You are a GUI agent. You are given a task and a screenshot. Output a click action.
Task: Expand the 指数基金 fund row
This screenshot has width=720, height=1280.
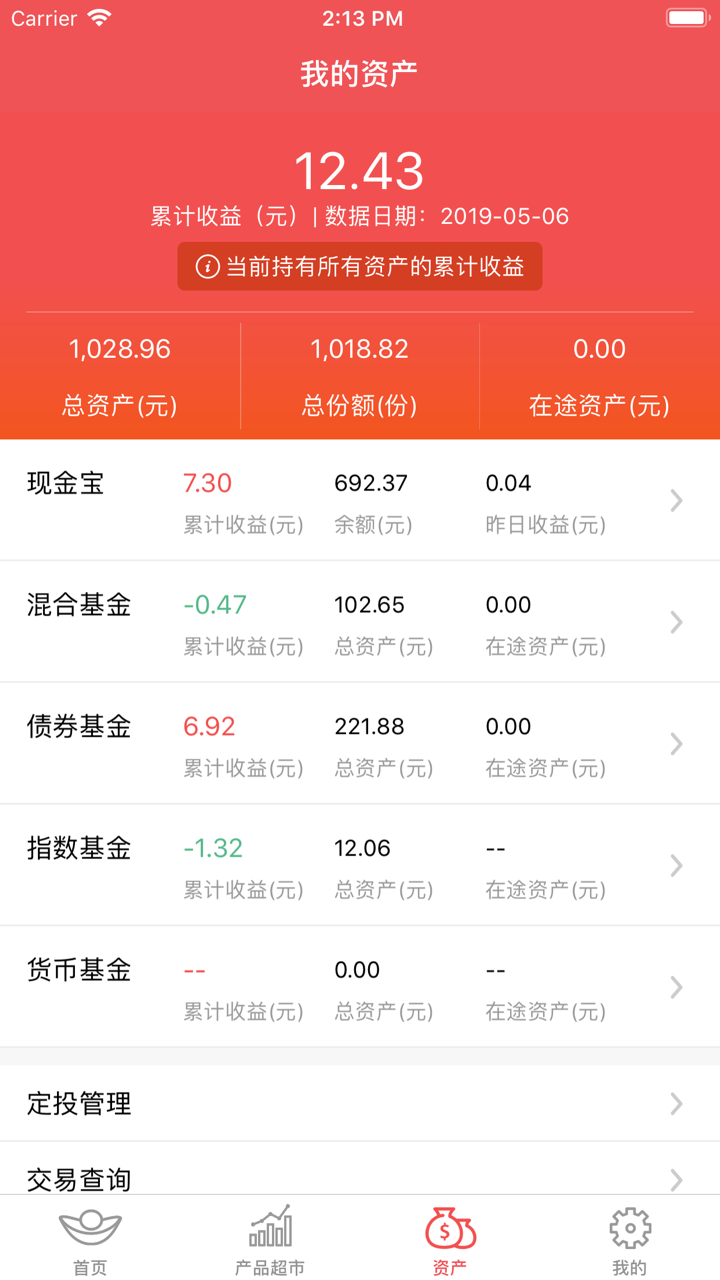(x=675, y=864)
